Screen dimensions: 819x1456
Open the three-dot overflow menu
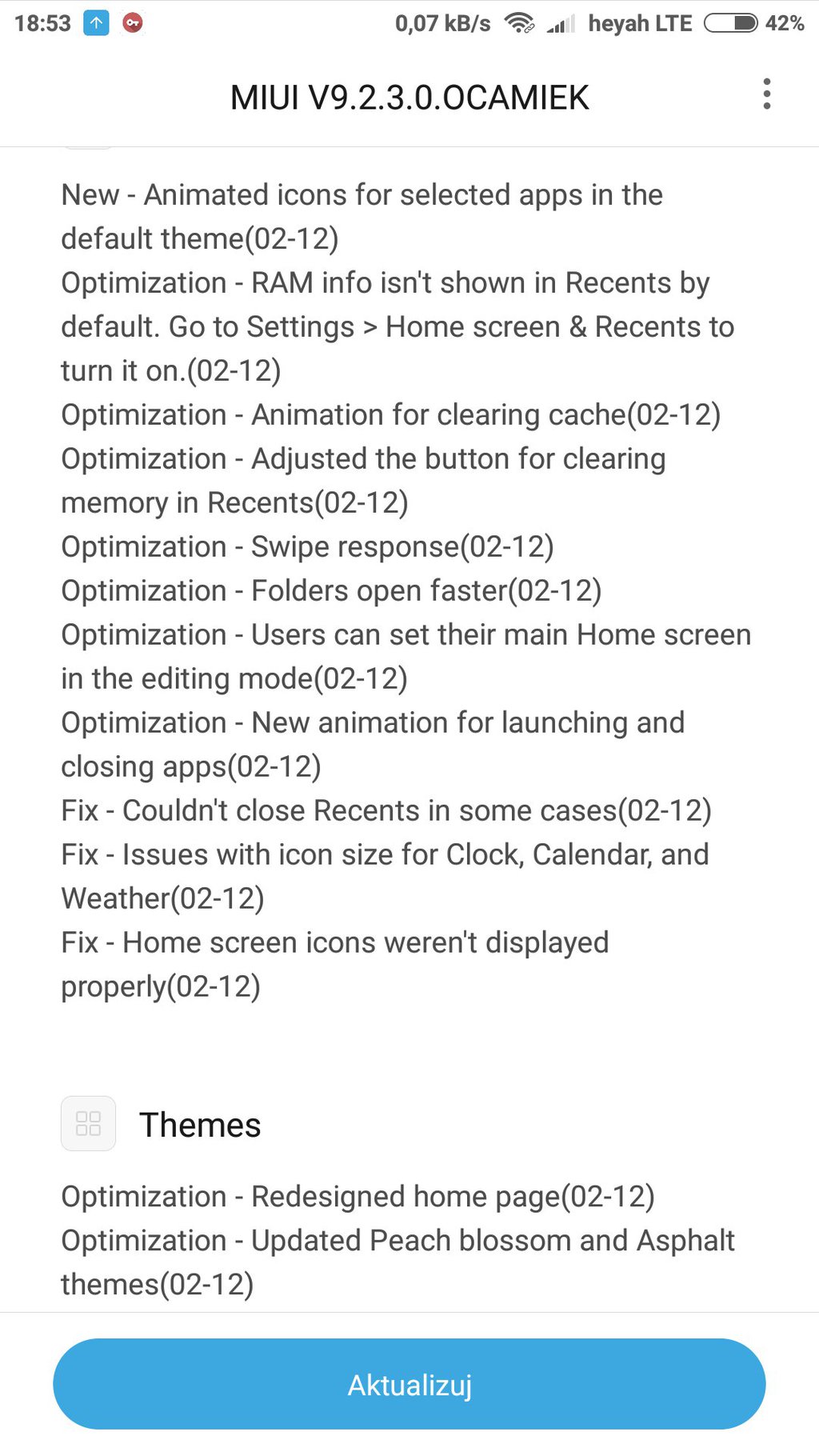[x=766, y=94]
